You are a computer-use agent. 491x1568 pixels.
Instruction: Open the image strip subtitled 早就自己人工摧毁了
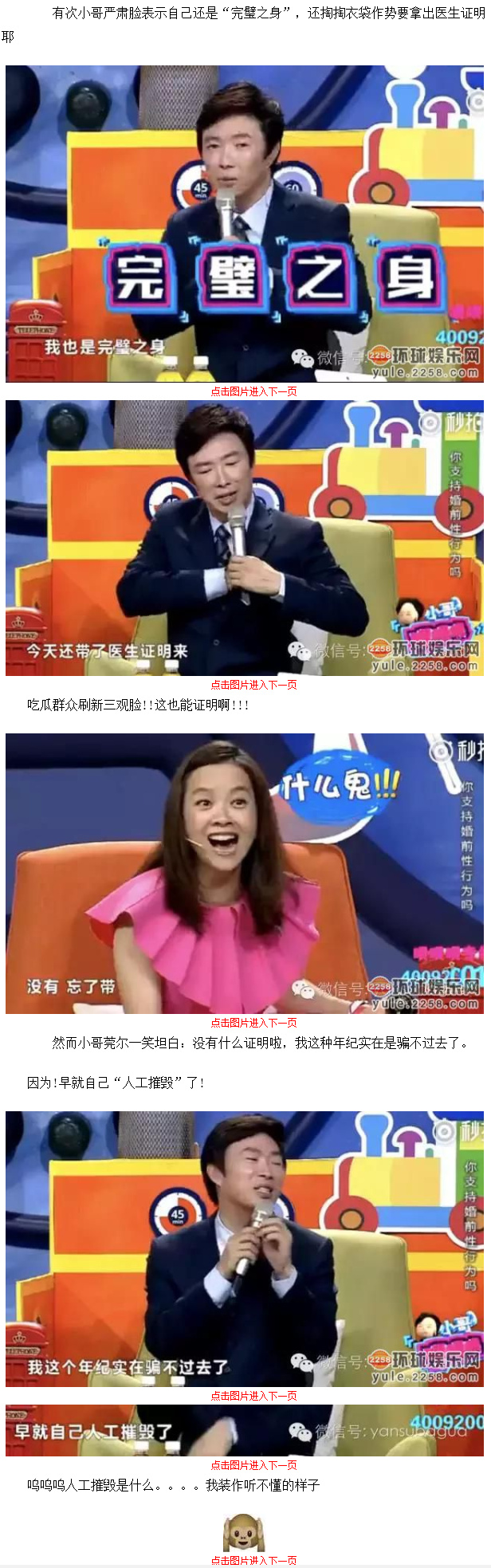click(245, 1430)
